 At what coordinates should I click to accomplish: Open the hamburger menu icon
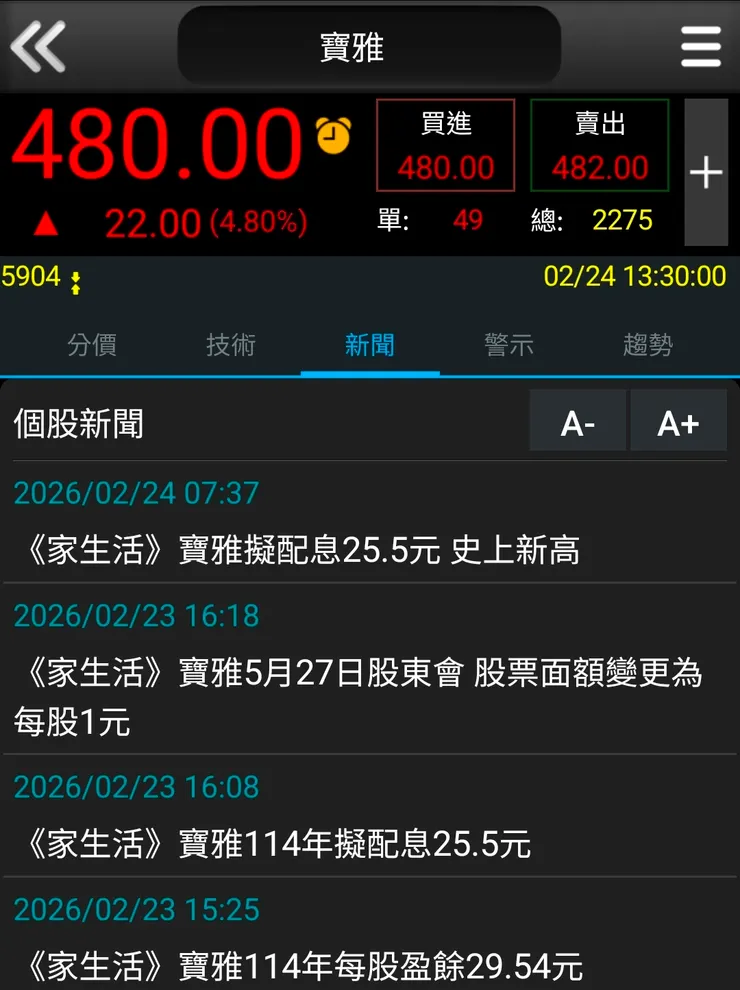click(701, 46)
